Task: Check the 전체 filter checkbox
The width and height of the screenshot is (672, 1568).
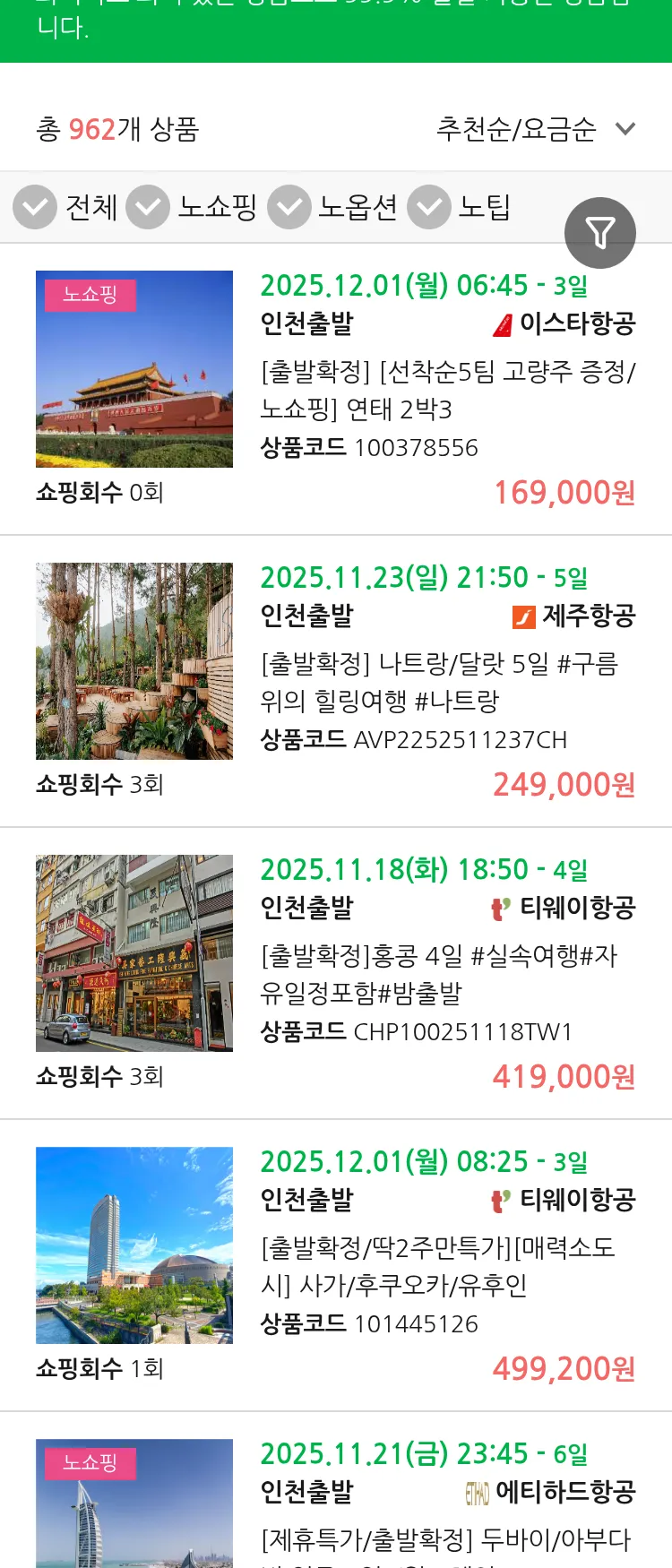Action: [x=35, y=206]
